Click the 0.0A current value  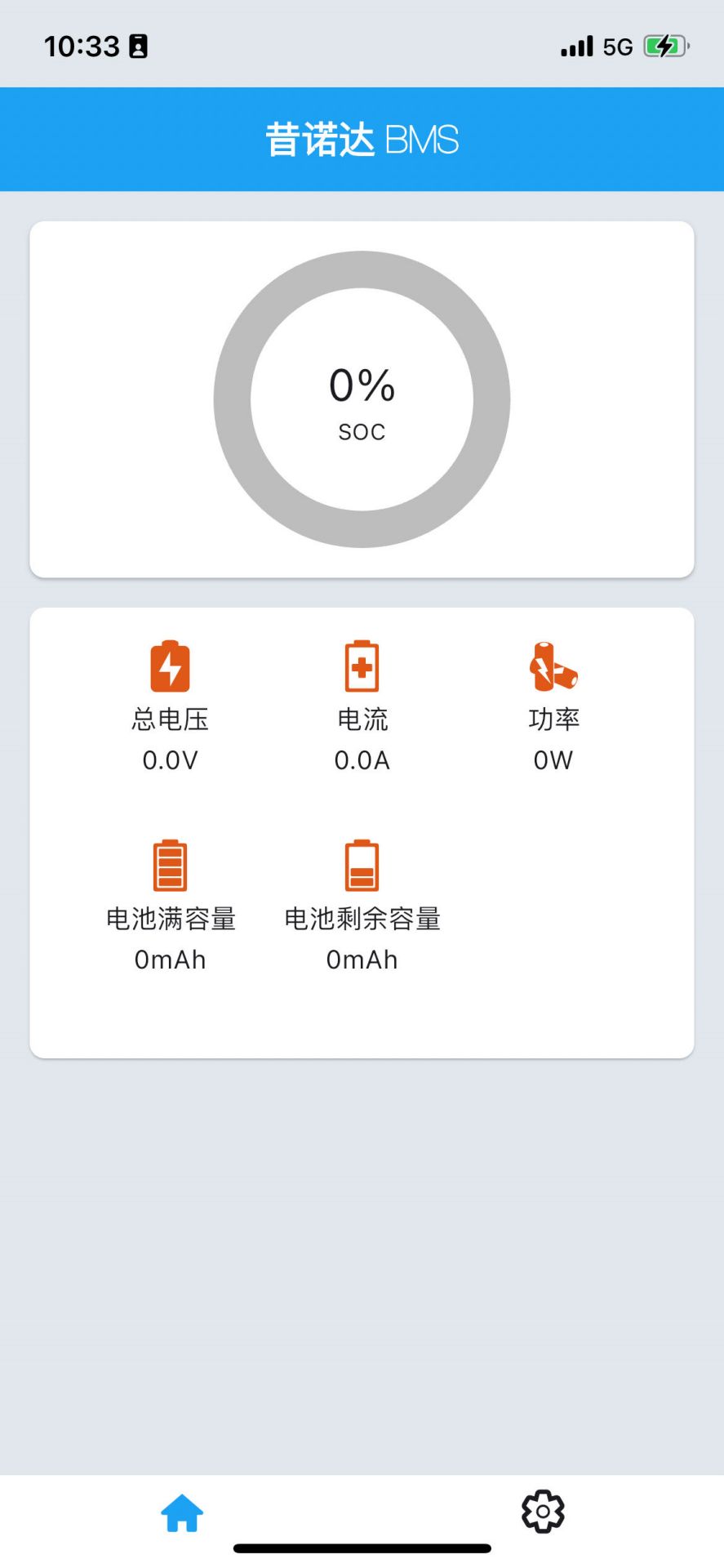click(x=362, y=760)
